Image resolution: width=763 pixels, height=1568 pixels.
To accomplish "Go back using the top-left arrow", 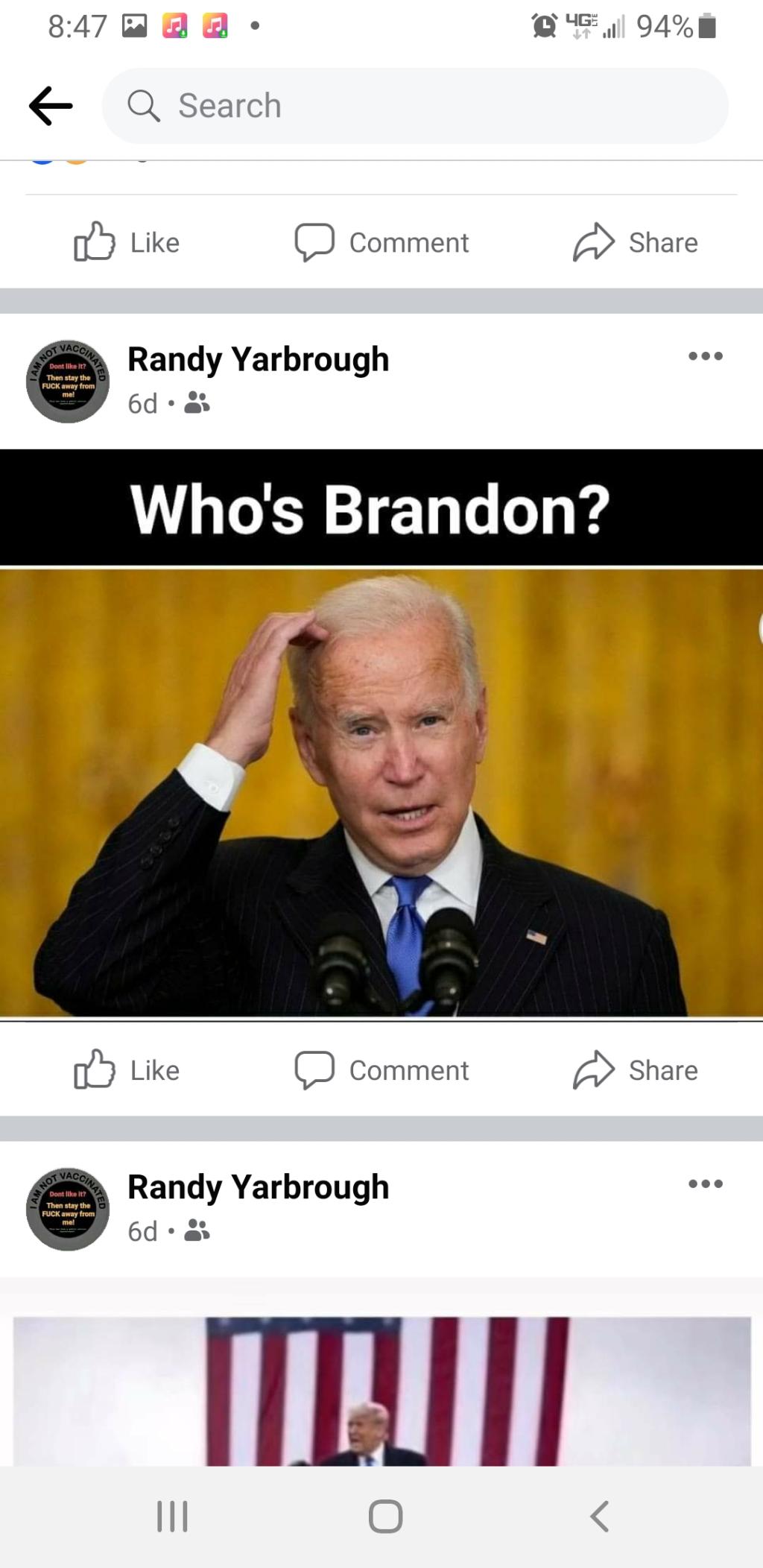I will pos(51,106).
